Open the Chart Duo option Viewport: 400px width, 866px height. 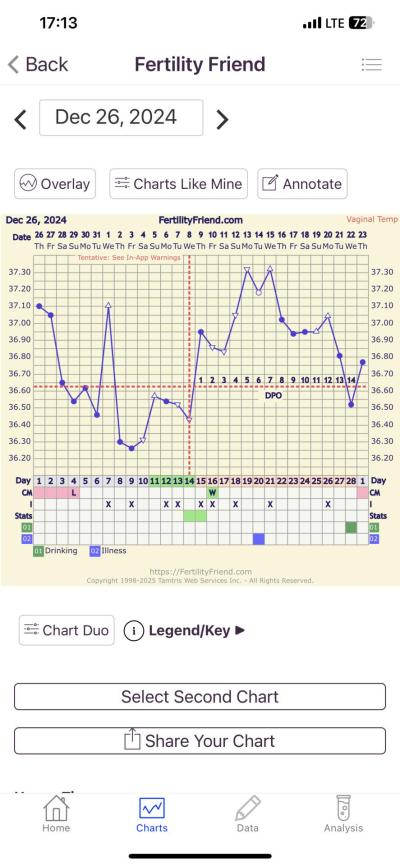67,630
